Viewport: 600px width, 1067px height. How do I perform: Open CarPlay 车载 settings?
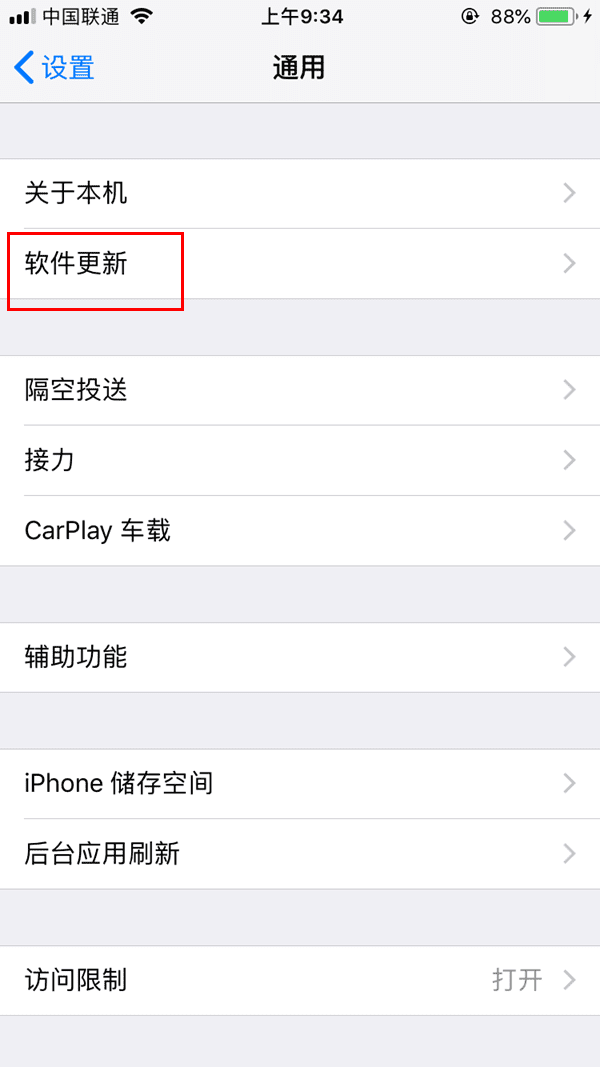[300, 530]
